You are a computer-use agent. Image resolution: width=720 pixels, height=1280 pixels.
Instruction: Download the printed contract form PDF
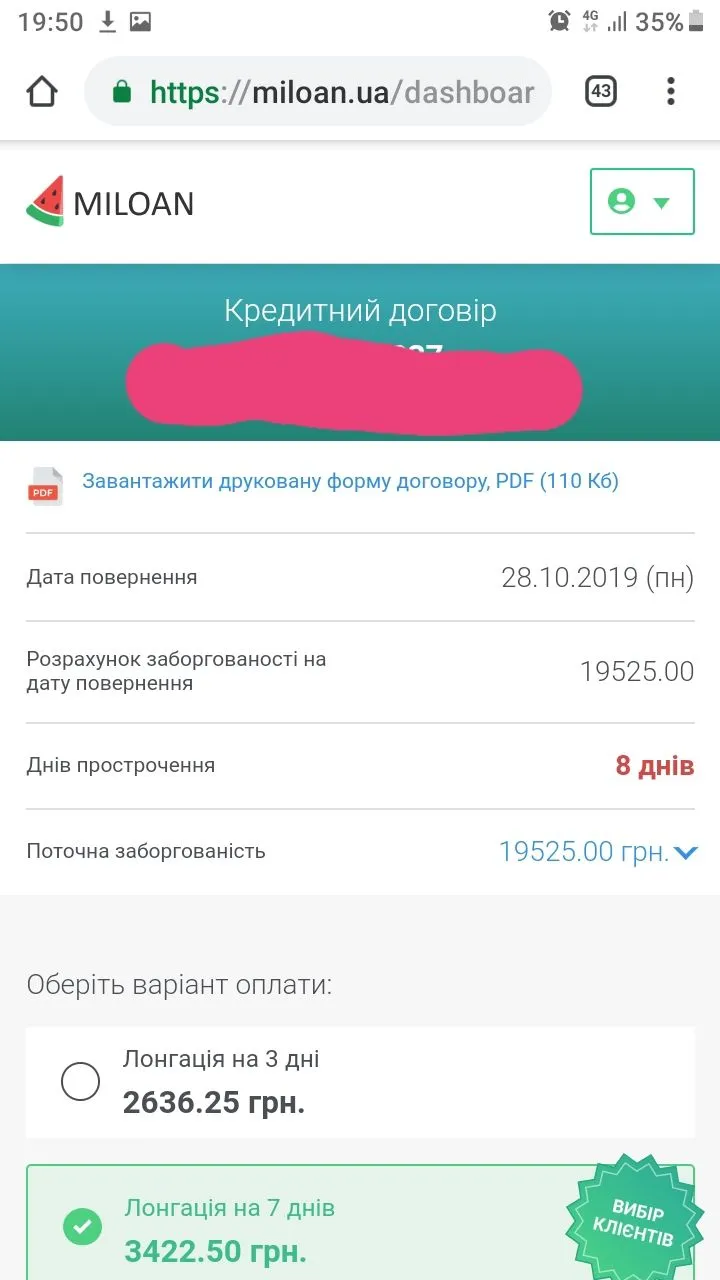coord(350,482)
